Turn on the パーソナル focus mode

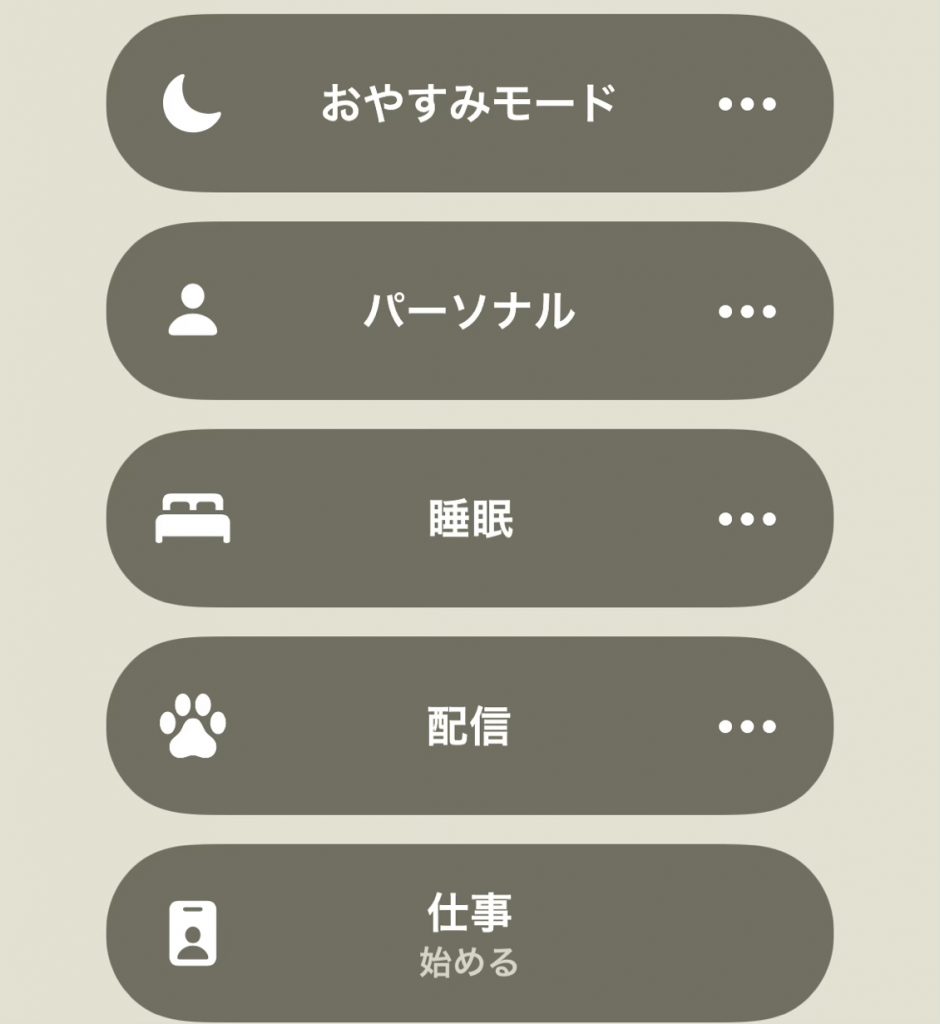[x=470, y=310]
